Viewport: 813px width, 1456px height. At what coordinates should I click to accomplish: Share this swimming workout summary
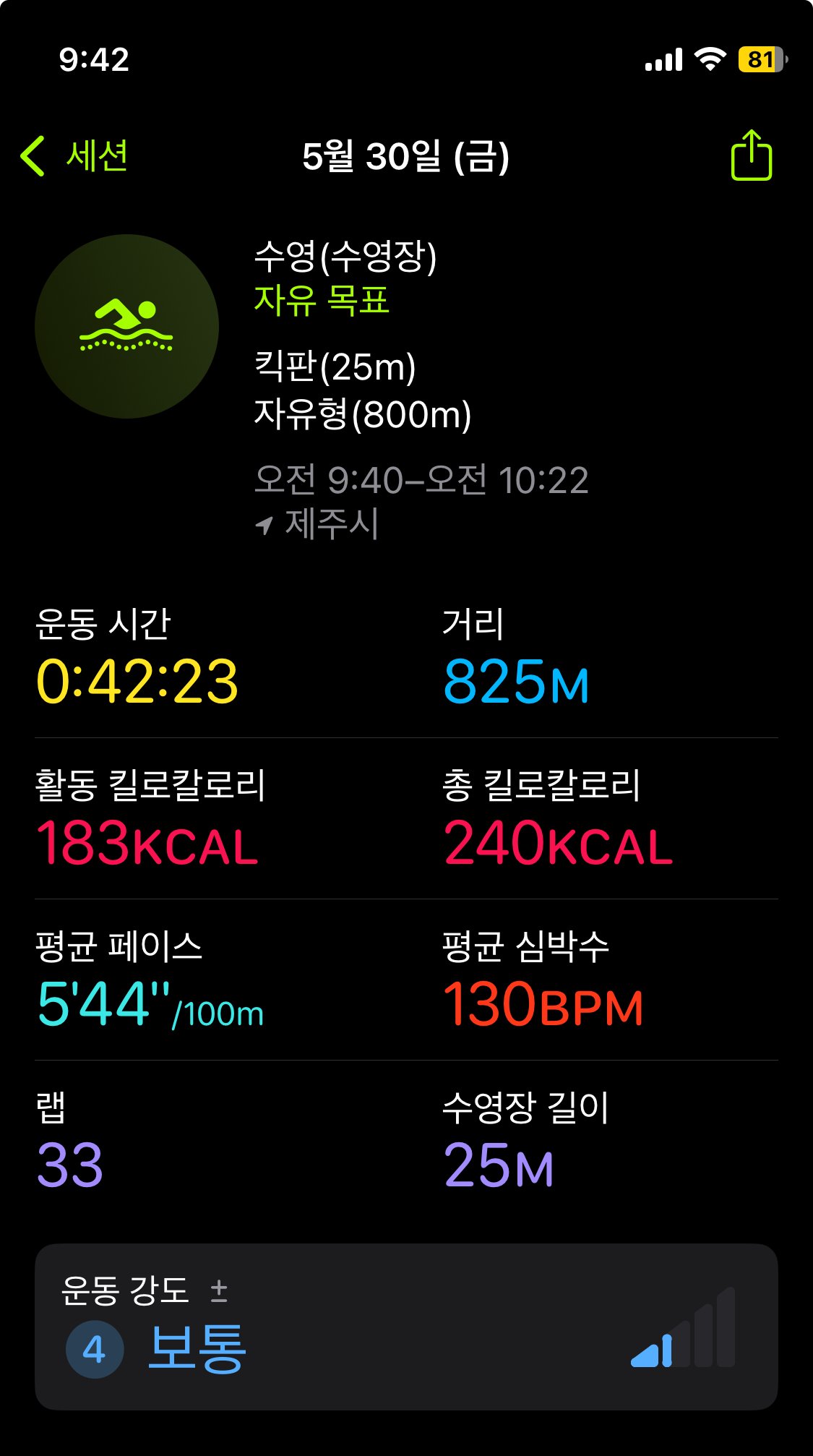coord(752,155)
